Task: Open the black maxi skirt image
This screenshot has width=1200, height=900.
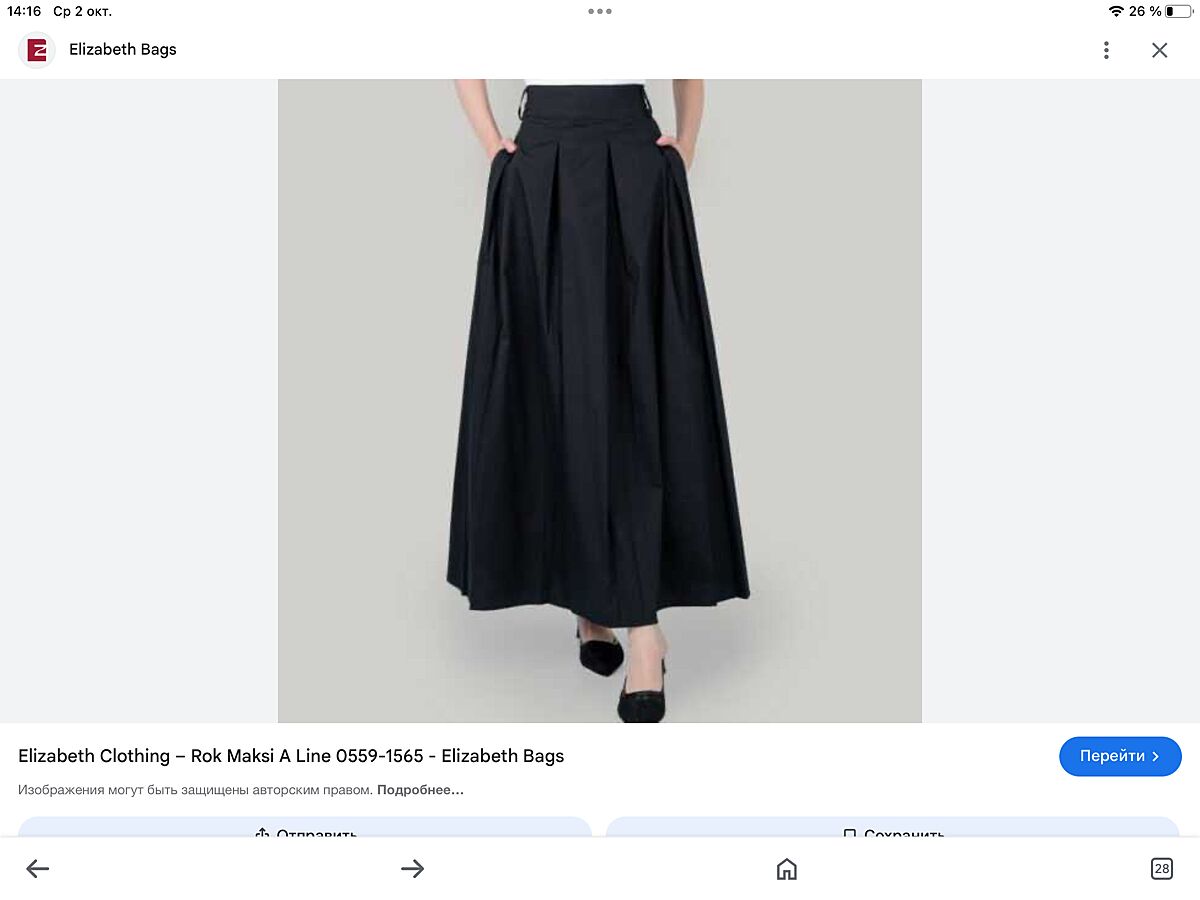Action: click(x=599, y=400)
